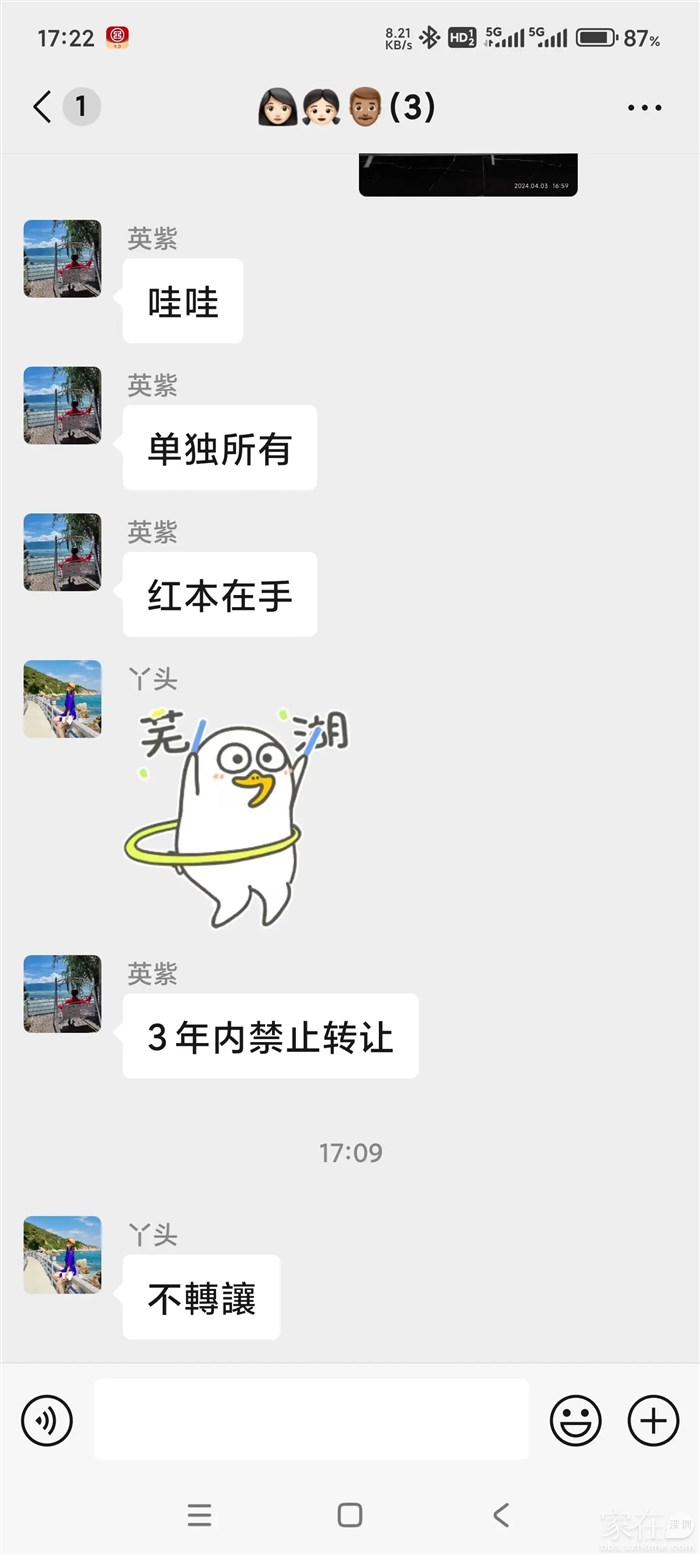Go back to the chat list

(x=42, y=107)
